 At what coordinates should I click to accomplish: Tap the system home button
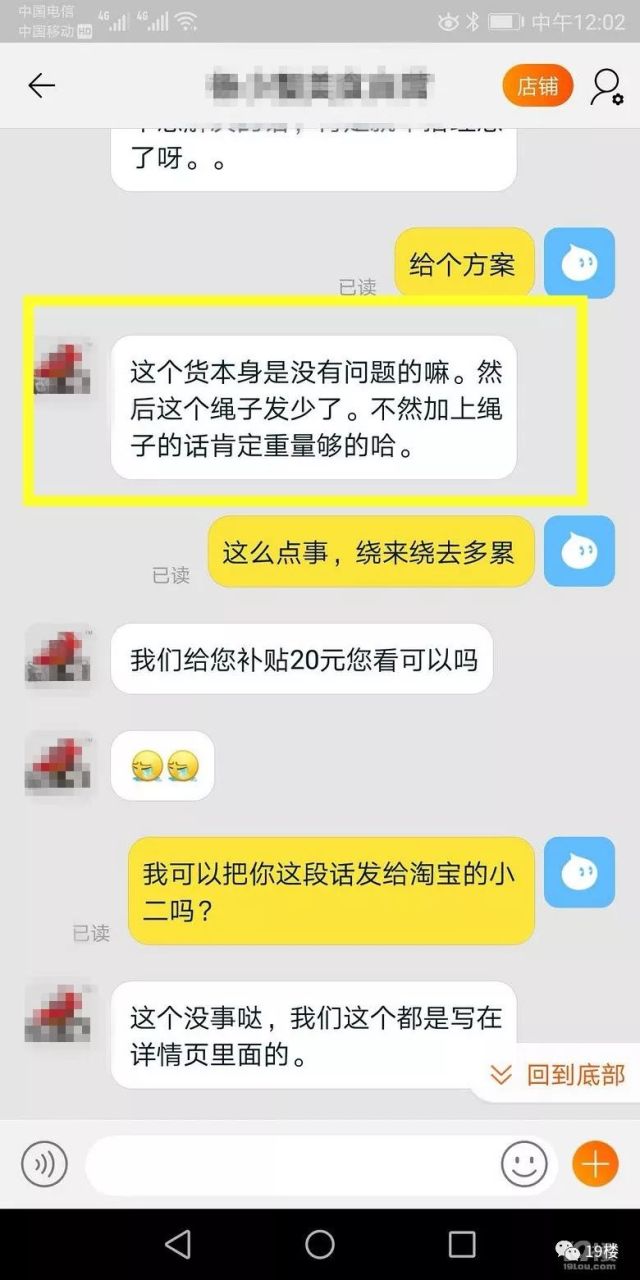(320, 1244)
